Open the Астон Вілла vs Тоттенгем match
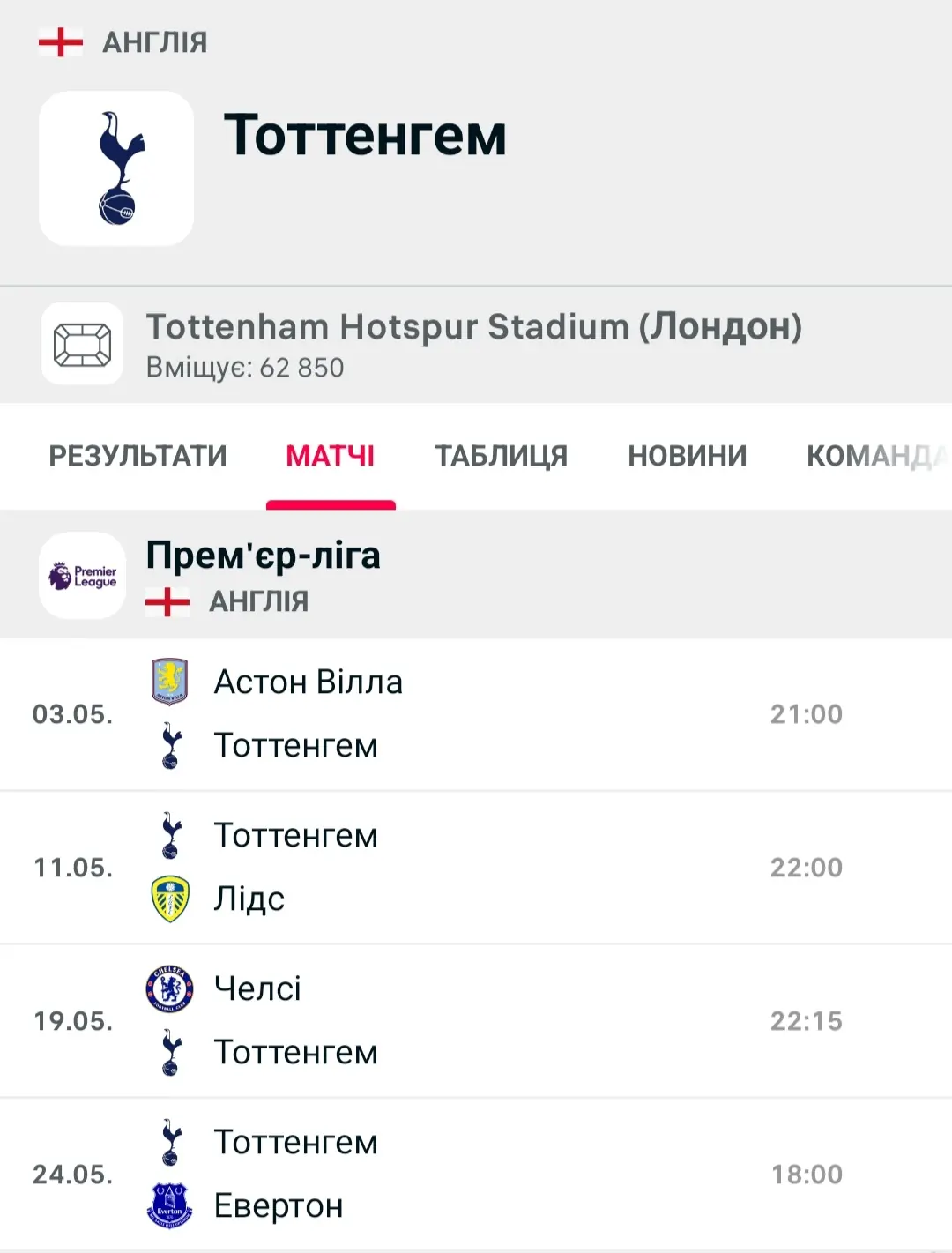This screenshot has height=1253, width=952. click(476, 714)
